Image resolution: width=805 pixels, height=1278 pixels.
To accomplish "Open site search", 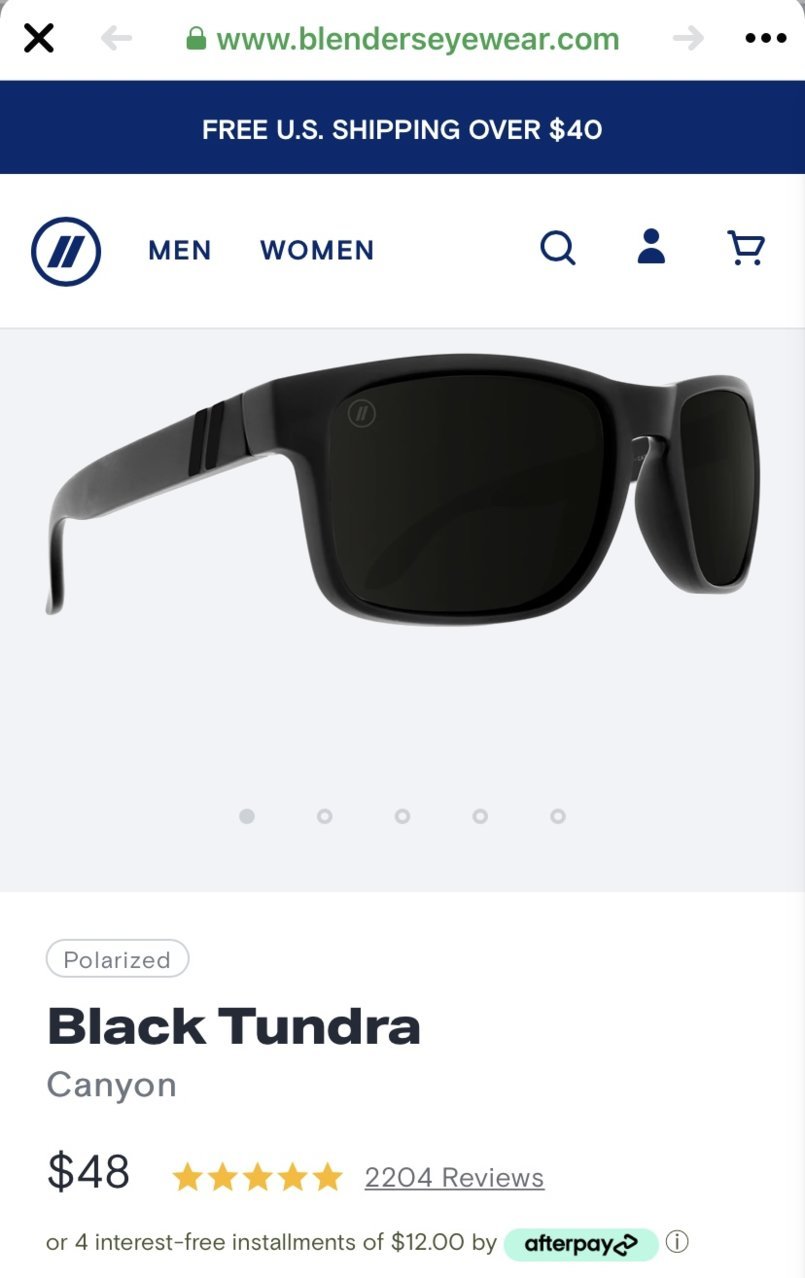I will (558, 248).
